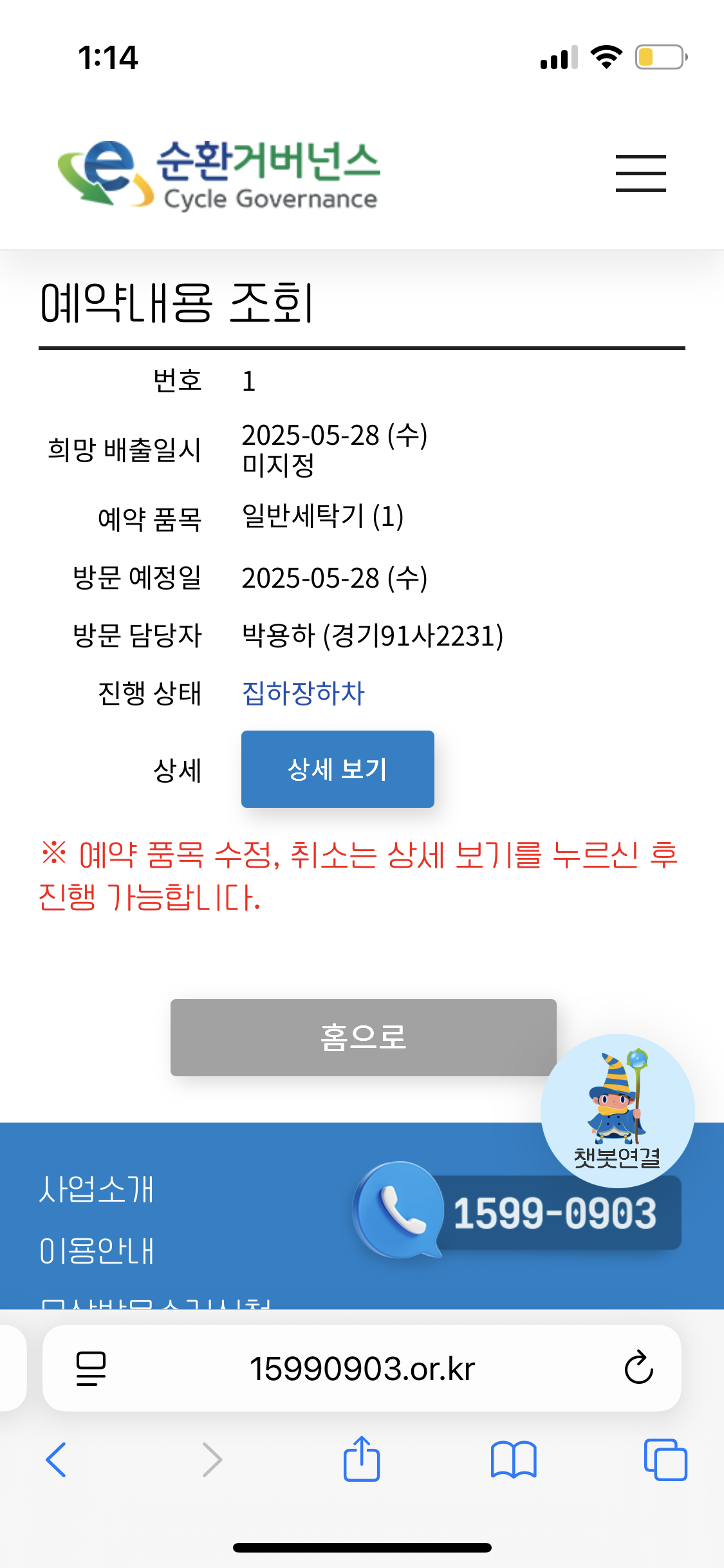Call the 1599-0903 phone number
The width and height of the screenshot is (724, 1568).
click(x=519, y=1213)
